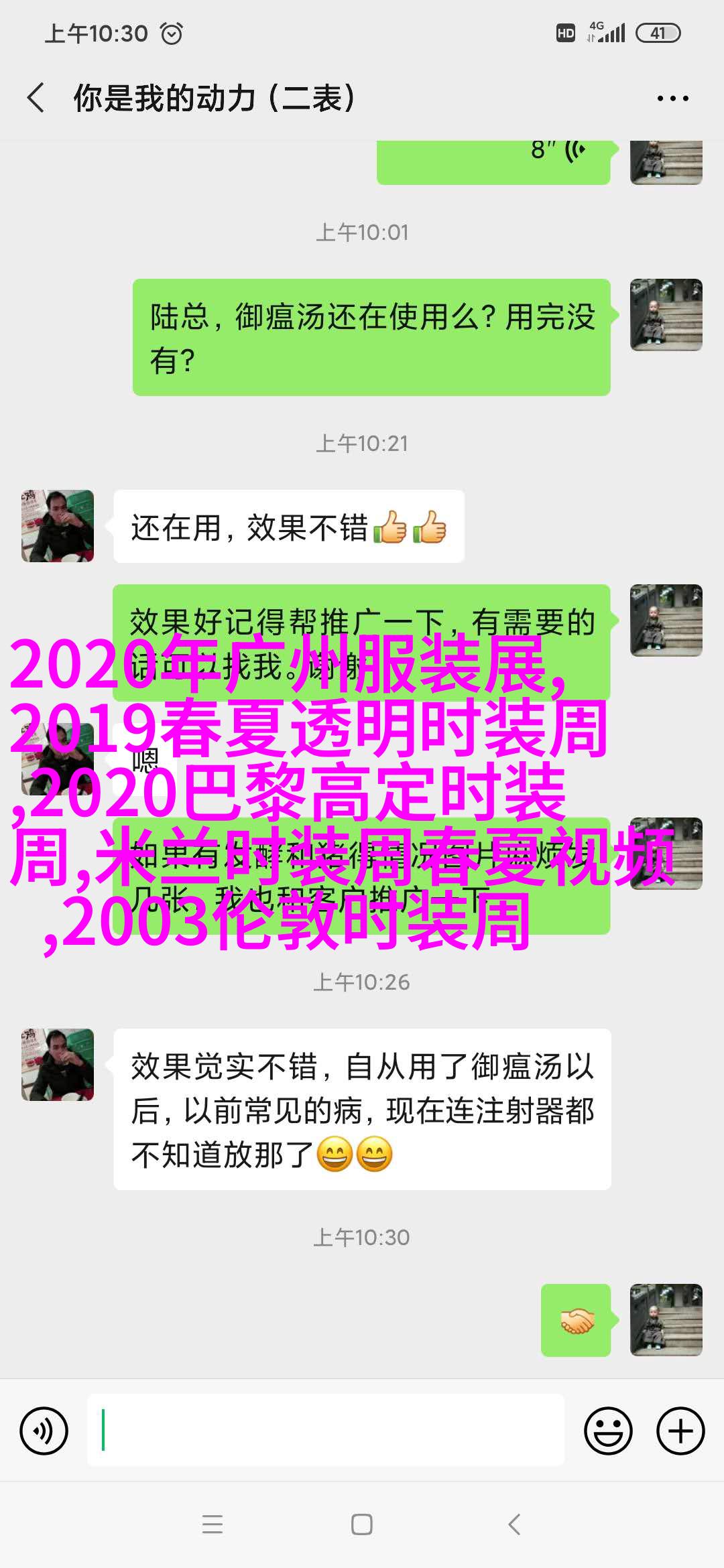Open the emoji picker
The image size is (724, 1568).
(x=608, y=1431)
